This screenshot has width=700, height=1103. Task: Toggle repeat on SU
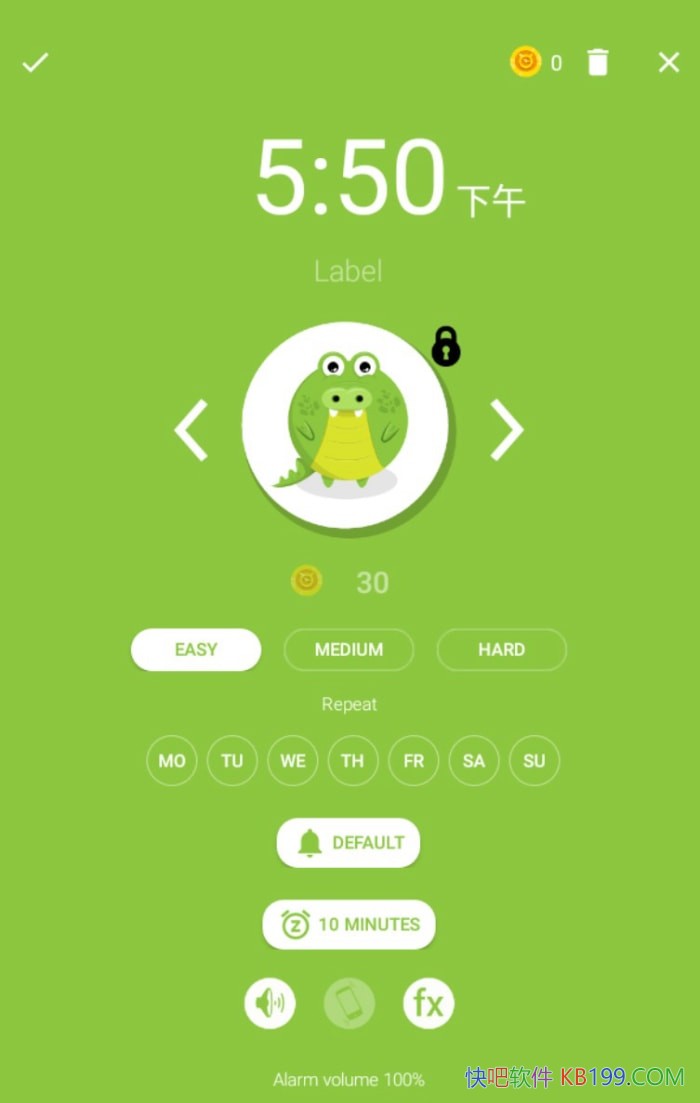coord(534,761)
